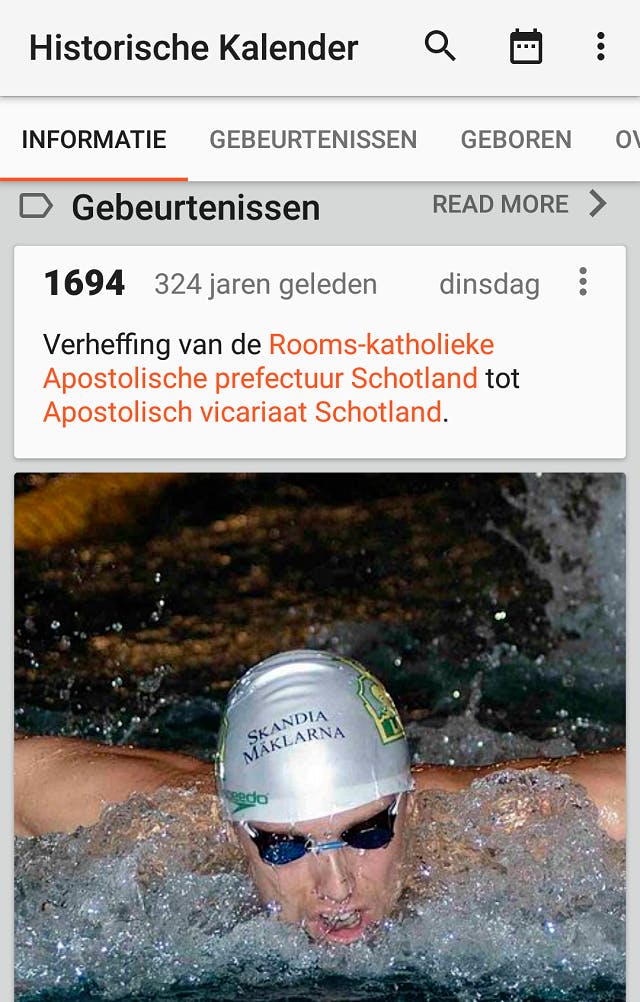The width and height of the screenshot is (640, 1002).
Task: Open Apostolisch vicariaat Schotland link
Action: tap(242, 412)
